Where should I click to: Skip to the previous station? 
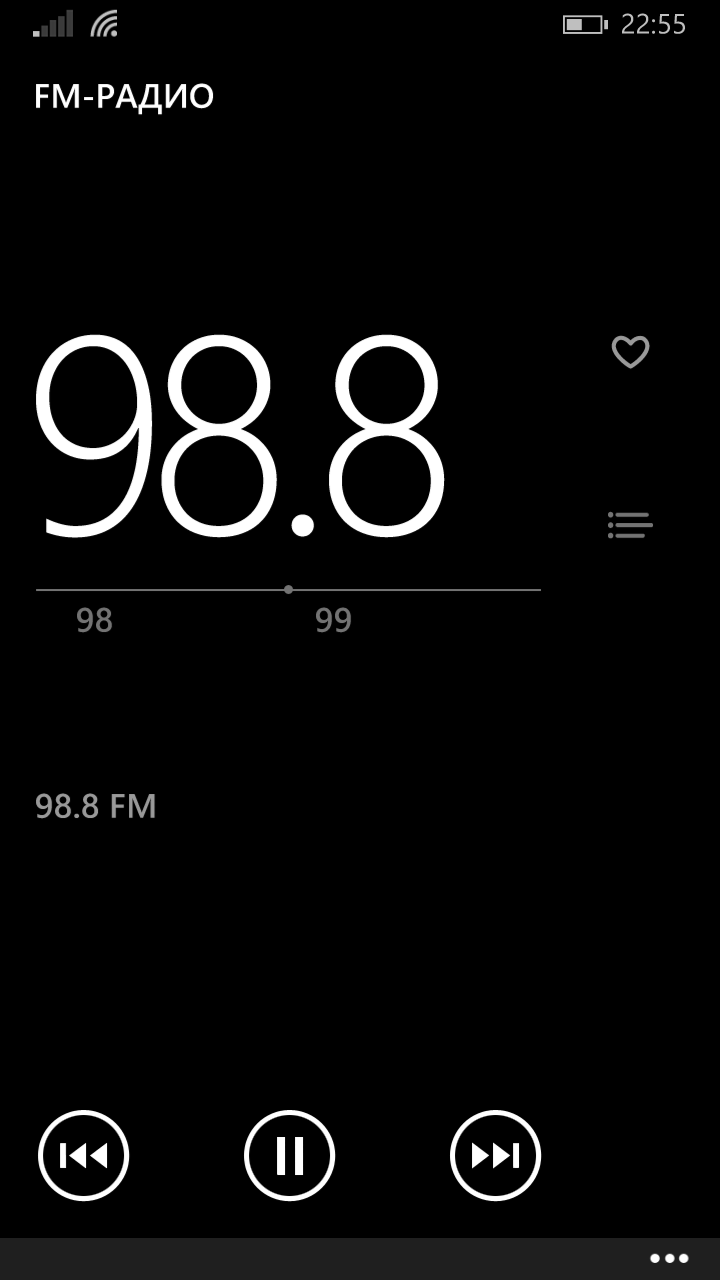click(x=84, y=1155)
